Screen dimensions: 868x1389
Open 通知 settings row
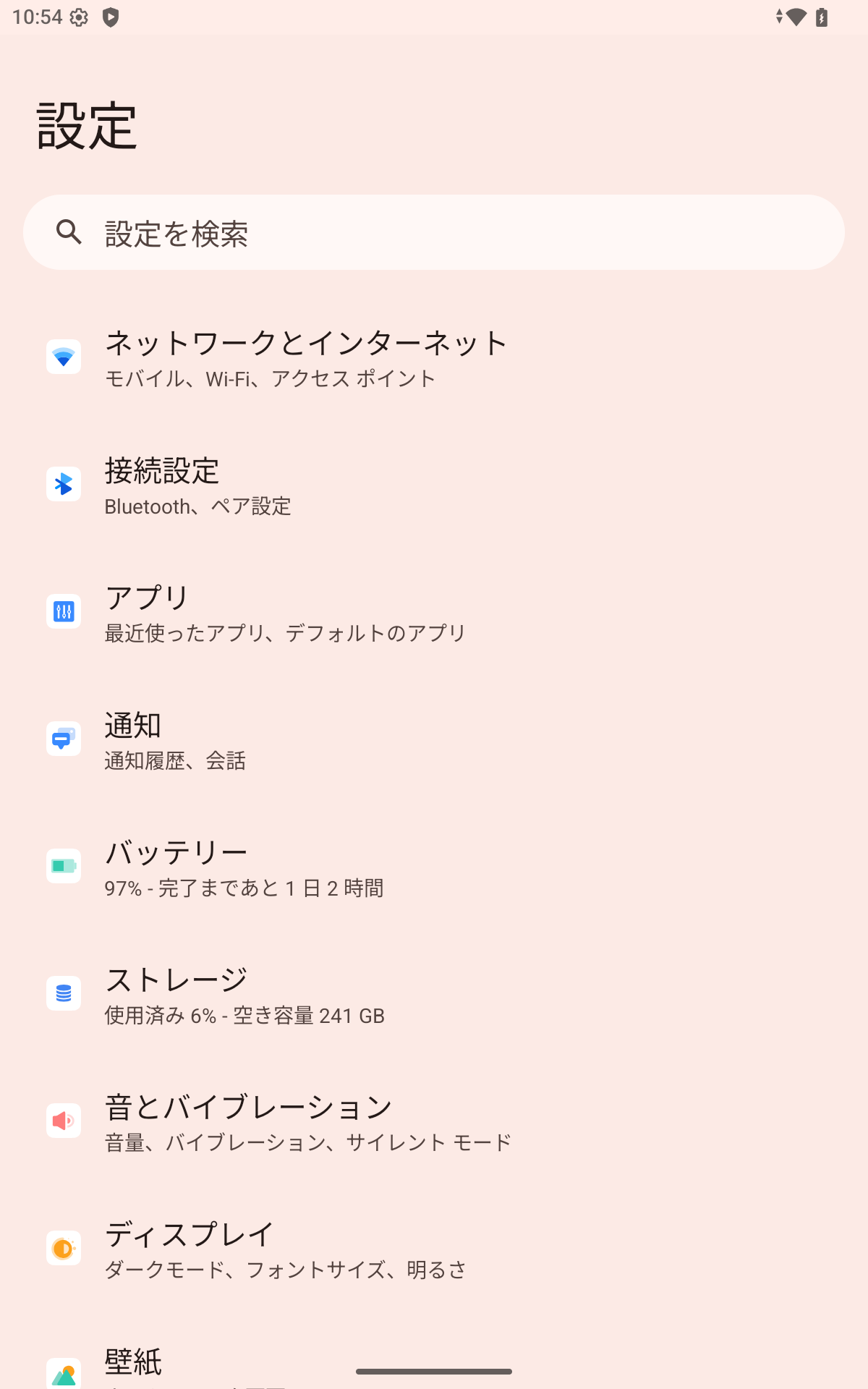(x=434, y=739)
